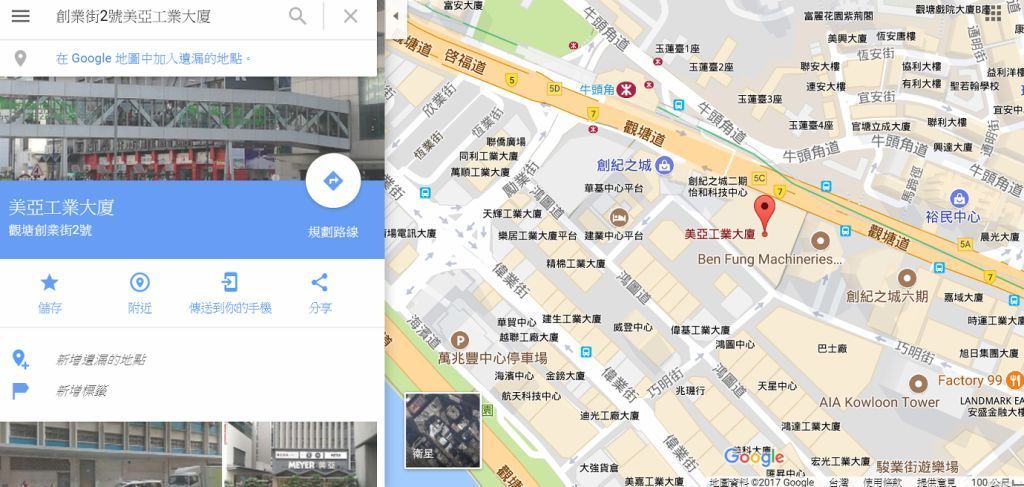Open the hamburger menu
Screen dimensions: 1024x487
coord(20,16)
